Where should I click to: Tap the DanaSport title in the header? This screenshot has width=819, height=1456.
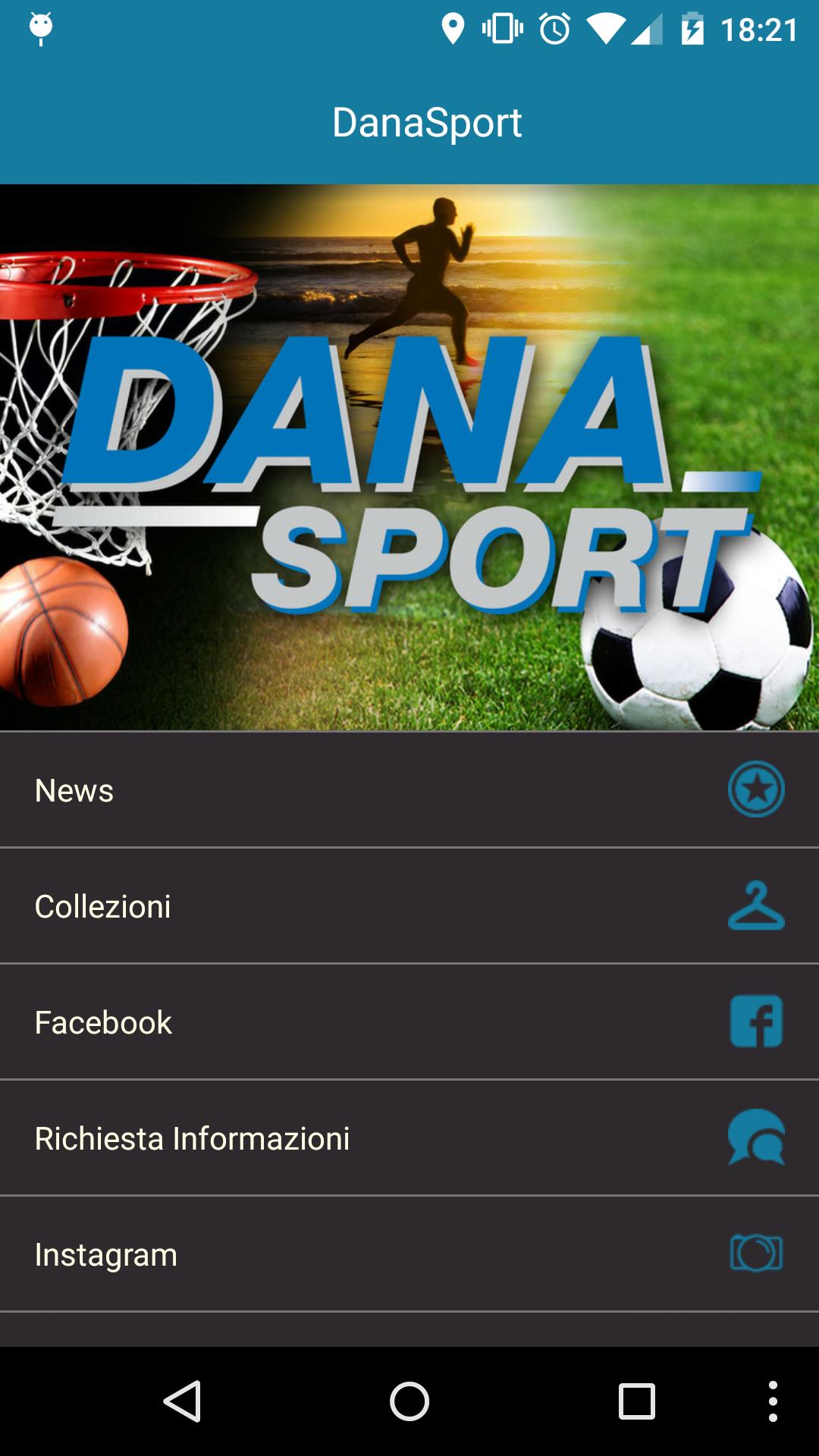click(427, 121)
